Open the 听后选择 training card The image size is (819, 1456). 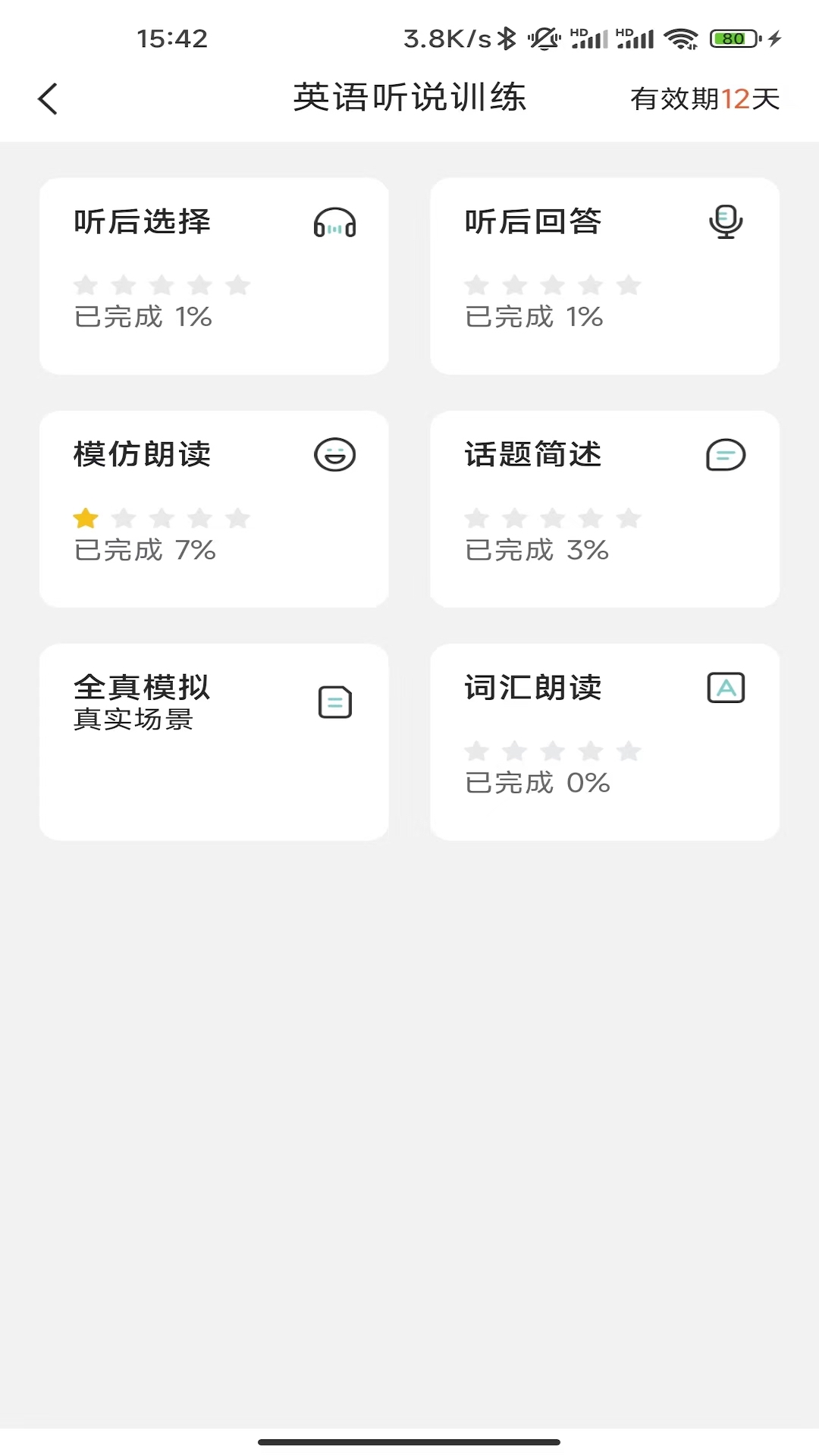pos(214,276)
